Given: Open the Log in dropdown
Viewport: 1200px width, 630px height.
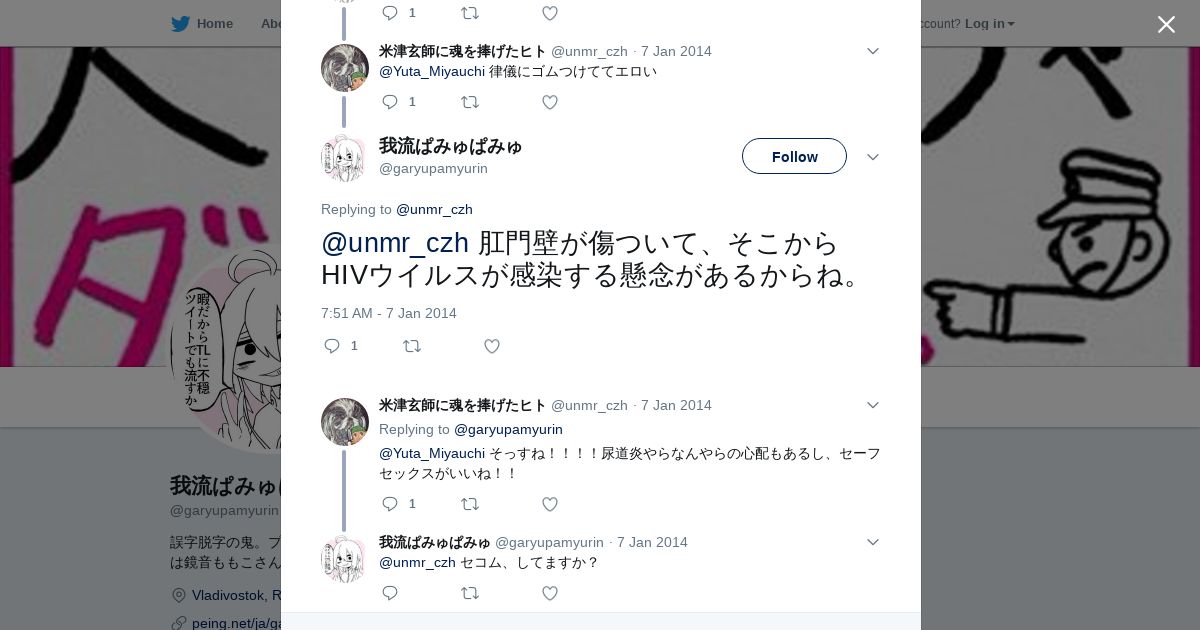Looking at the screenshot, I should point(990,23).
